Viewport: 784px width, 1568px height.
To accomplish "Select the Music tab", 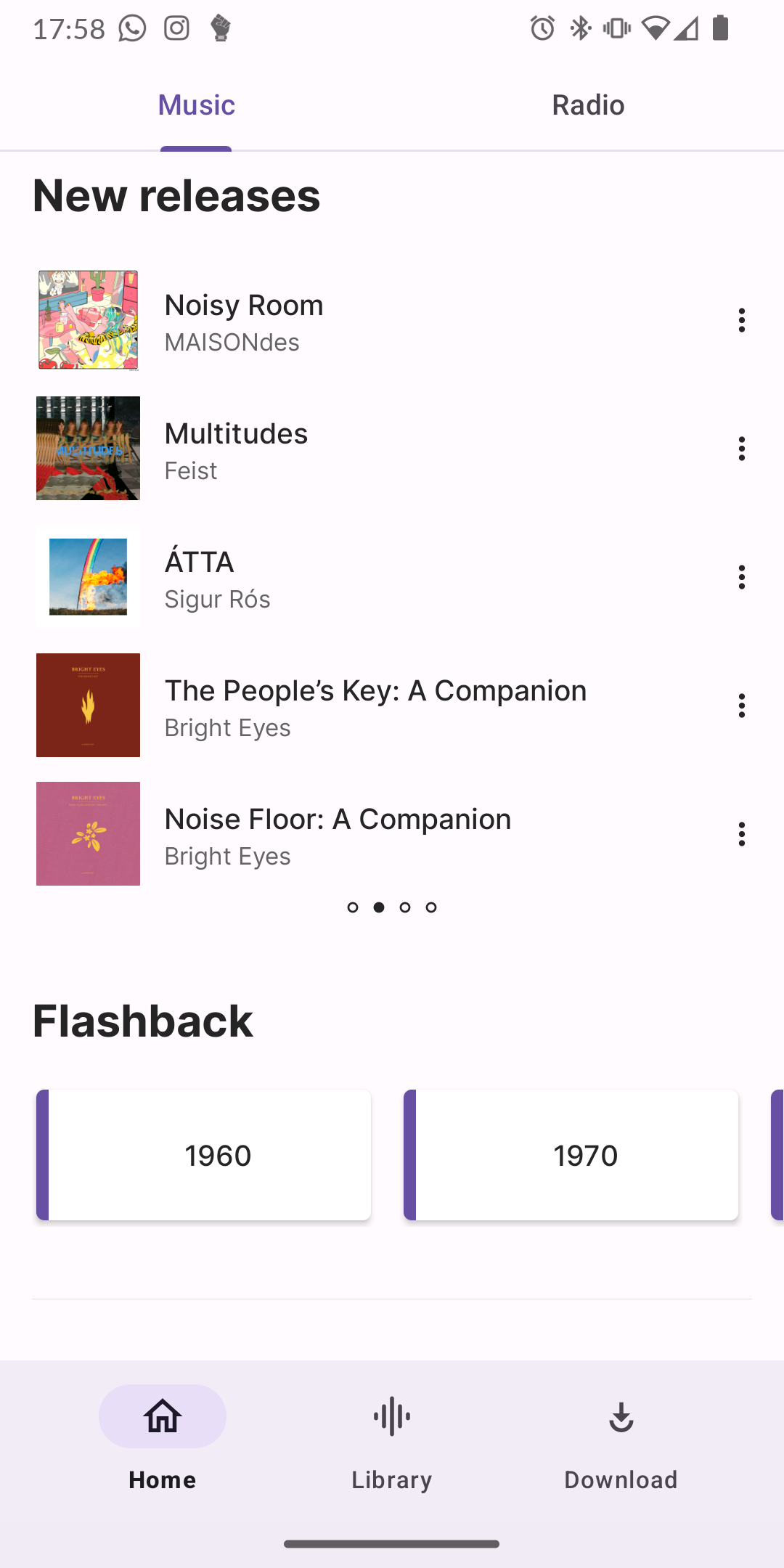I will (196, 105).
